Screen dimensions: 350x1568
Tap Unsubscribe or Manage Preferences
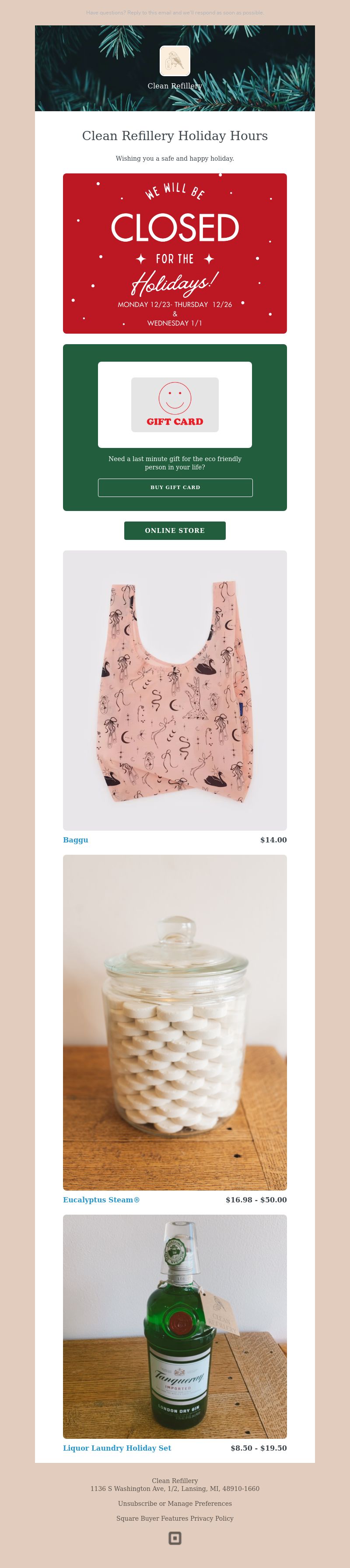click(175, 1503)
